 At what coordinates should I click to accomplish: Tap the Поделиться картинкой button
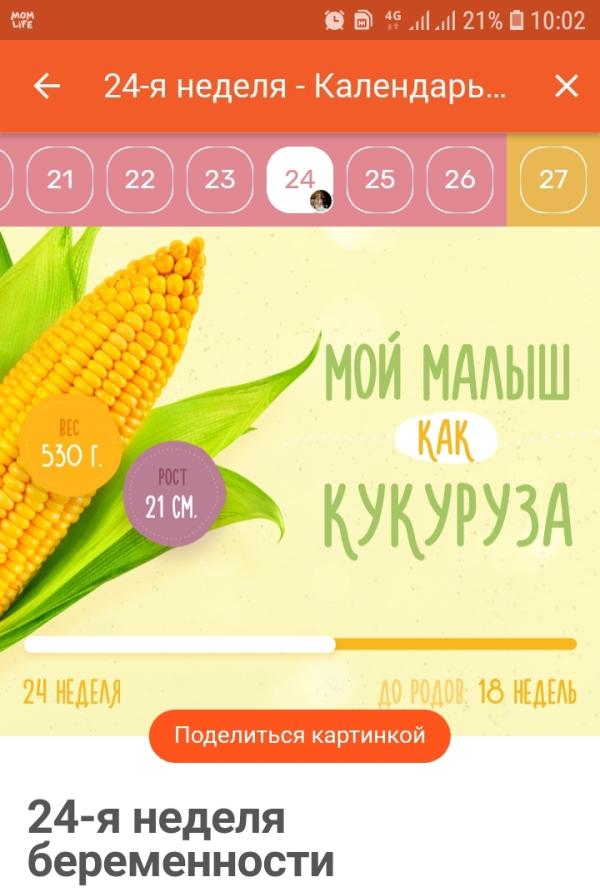click(x=299, y=736)
